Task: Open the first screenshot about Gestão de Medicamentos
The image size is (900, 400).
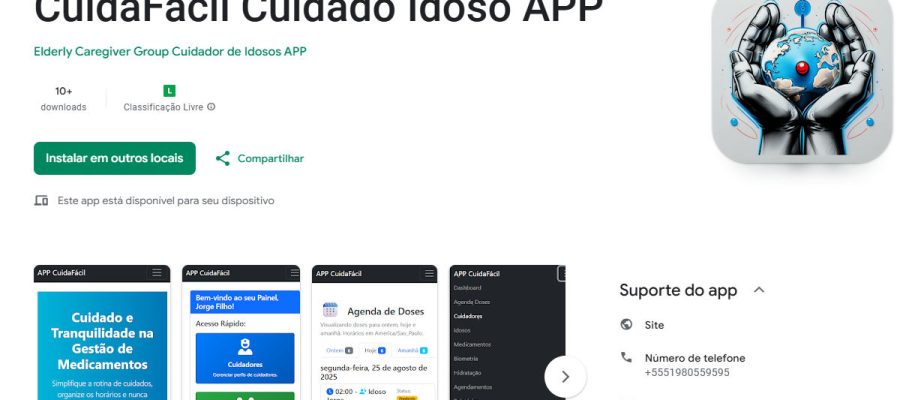Action: click(x=102, y=335)
